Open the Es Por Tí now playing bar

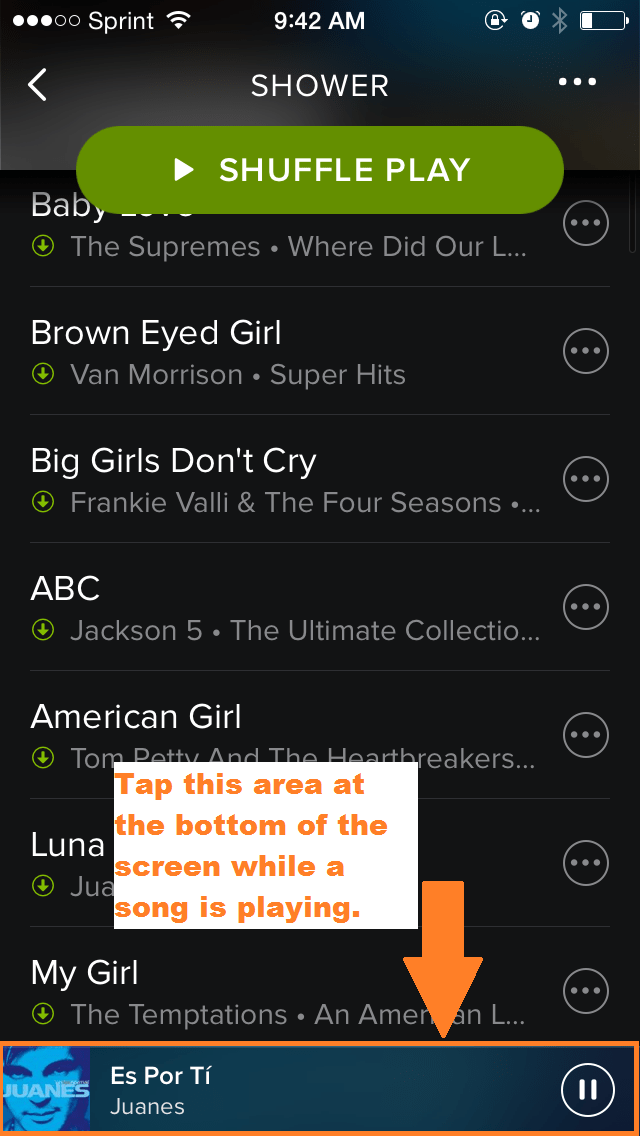[x=300, y=1089]
